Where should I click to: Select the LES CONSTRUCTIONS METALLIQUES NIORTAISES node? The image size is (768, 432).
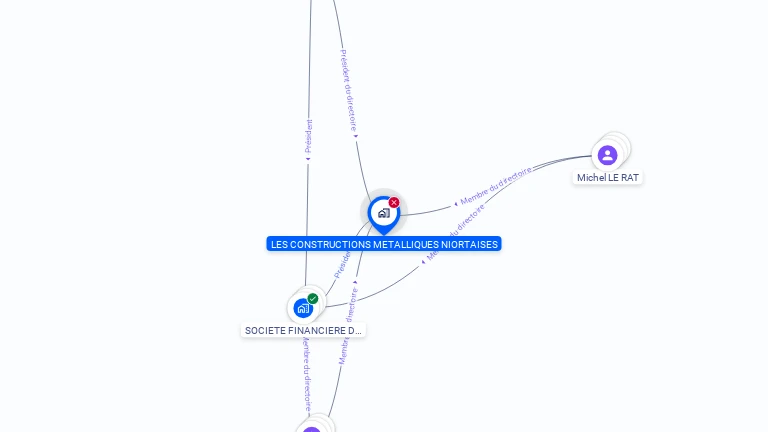coord(383,213)
